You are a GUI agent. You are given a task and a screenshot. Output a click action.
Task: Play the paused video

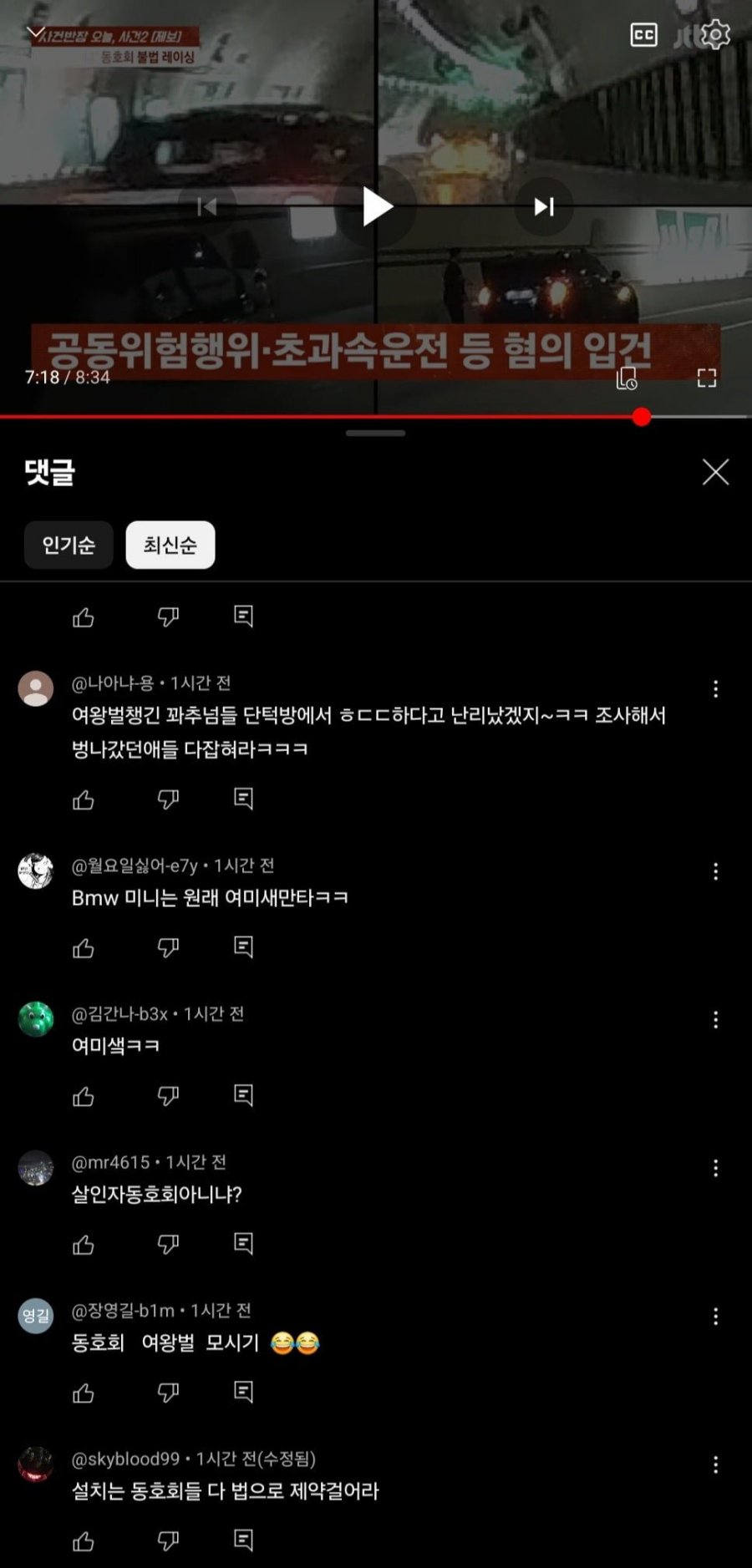click(376, 207)
